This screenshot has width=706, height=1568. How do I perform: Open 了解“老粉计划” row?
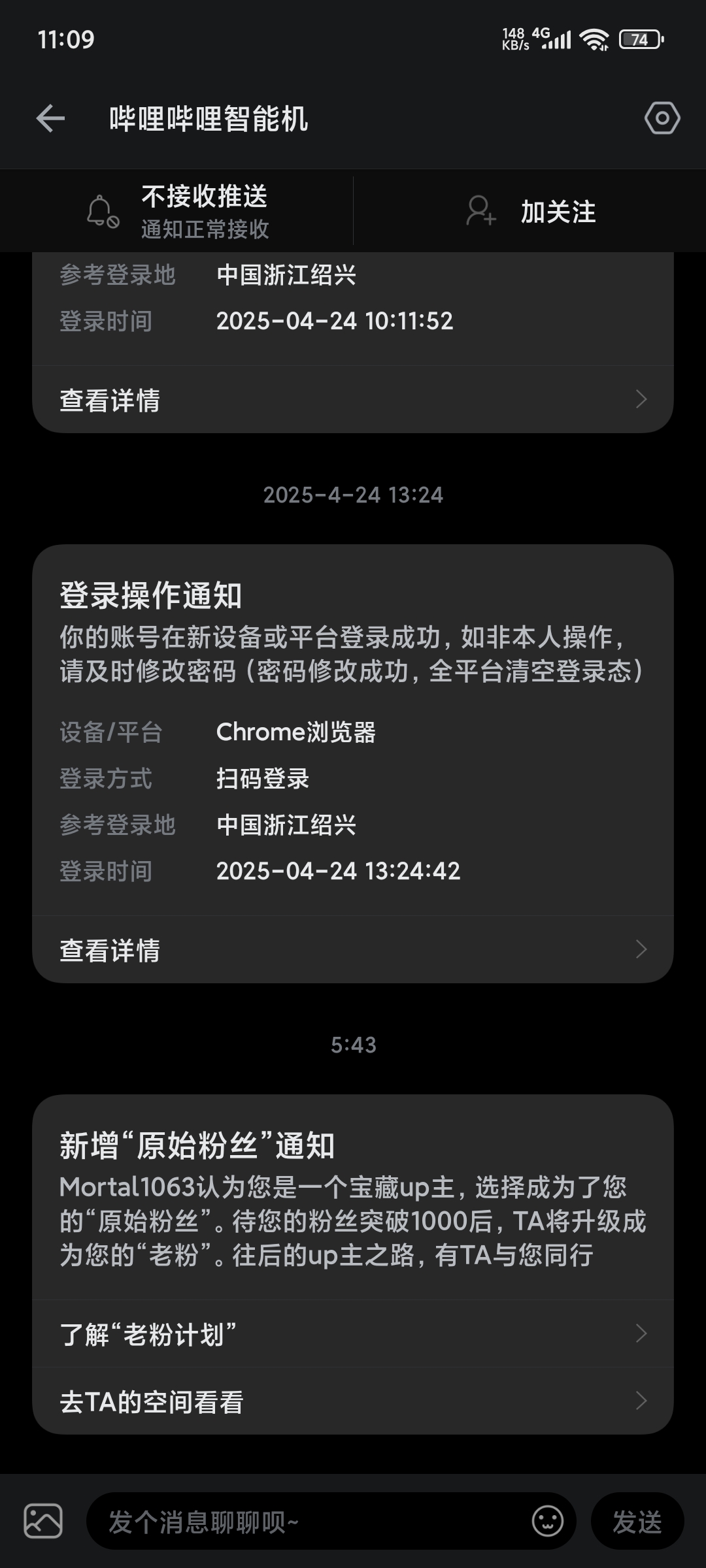(353, 1333)
